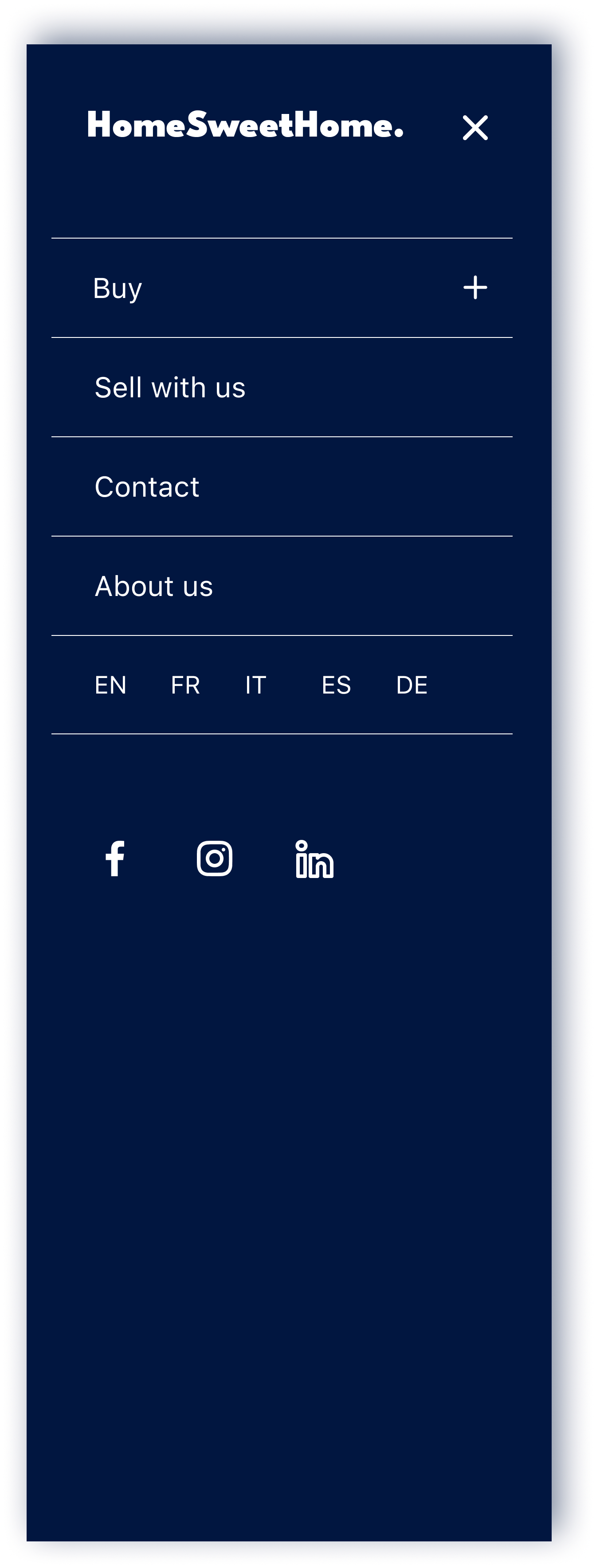Open the Instagram profile
Image resolution: width=596 pixels, height=1568 pixels.
point(214,859)
